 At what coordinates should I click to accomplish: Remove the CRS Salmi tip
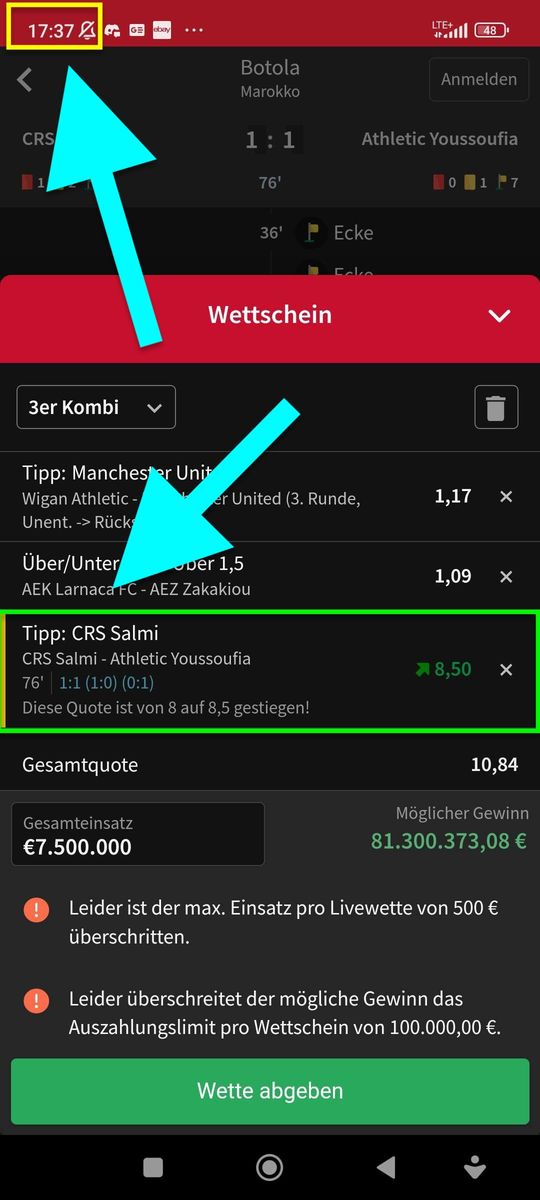tap(506, 669)
